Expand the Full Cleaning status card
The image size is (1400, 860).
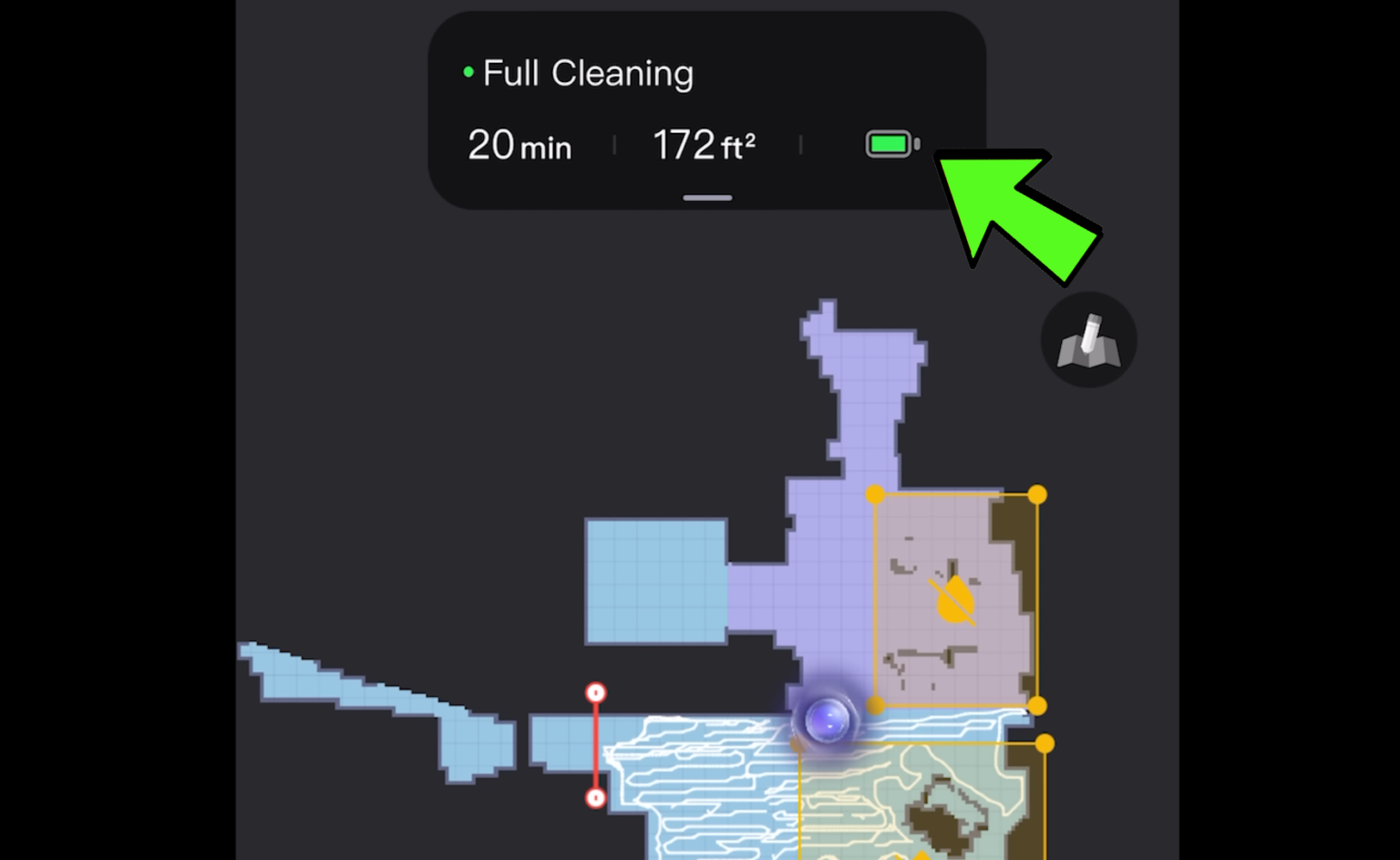707,197
